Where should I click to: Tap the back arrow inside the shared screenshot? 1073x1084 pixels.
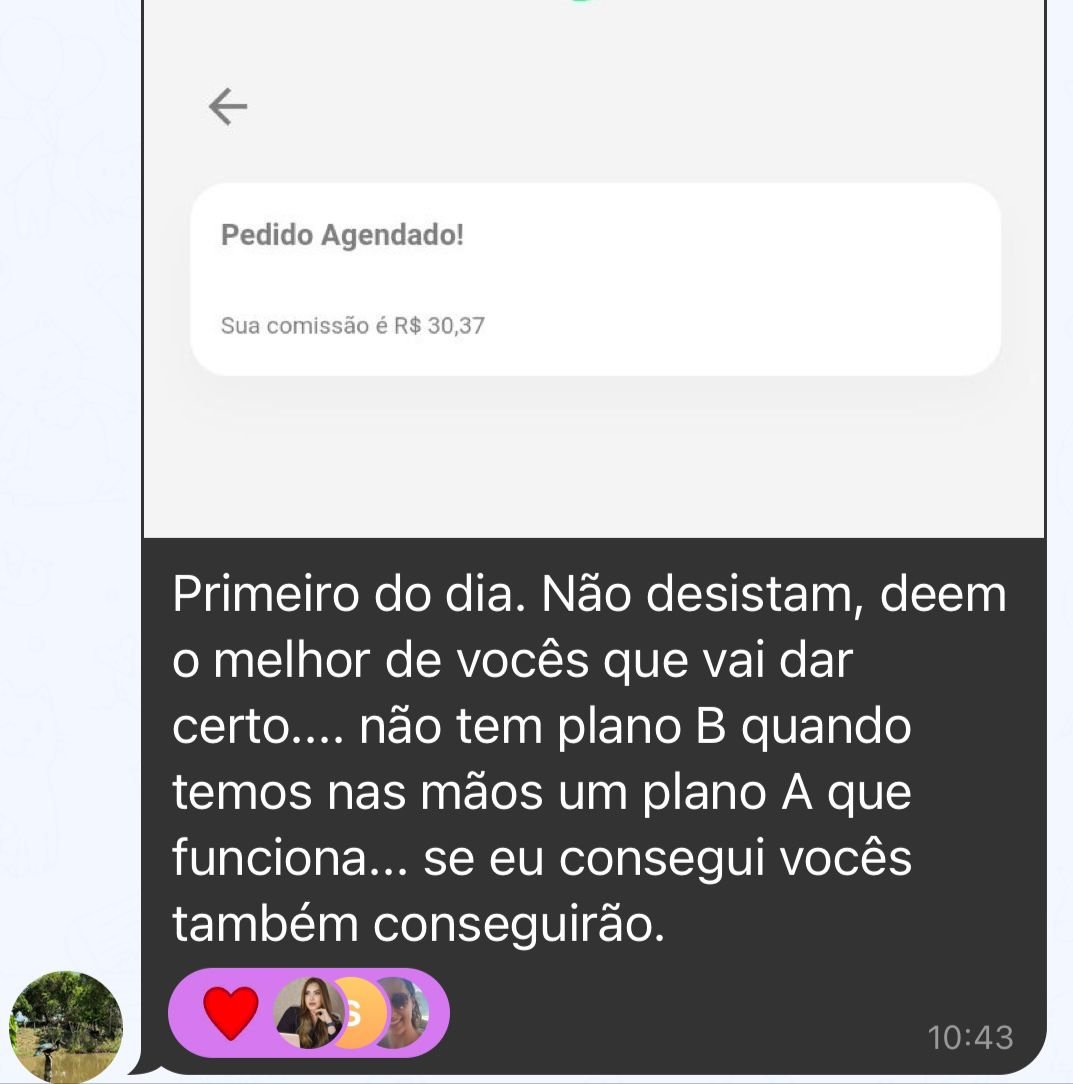[228, 106]
